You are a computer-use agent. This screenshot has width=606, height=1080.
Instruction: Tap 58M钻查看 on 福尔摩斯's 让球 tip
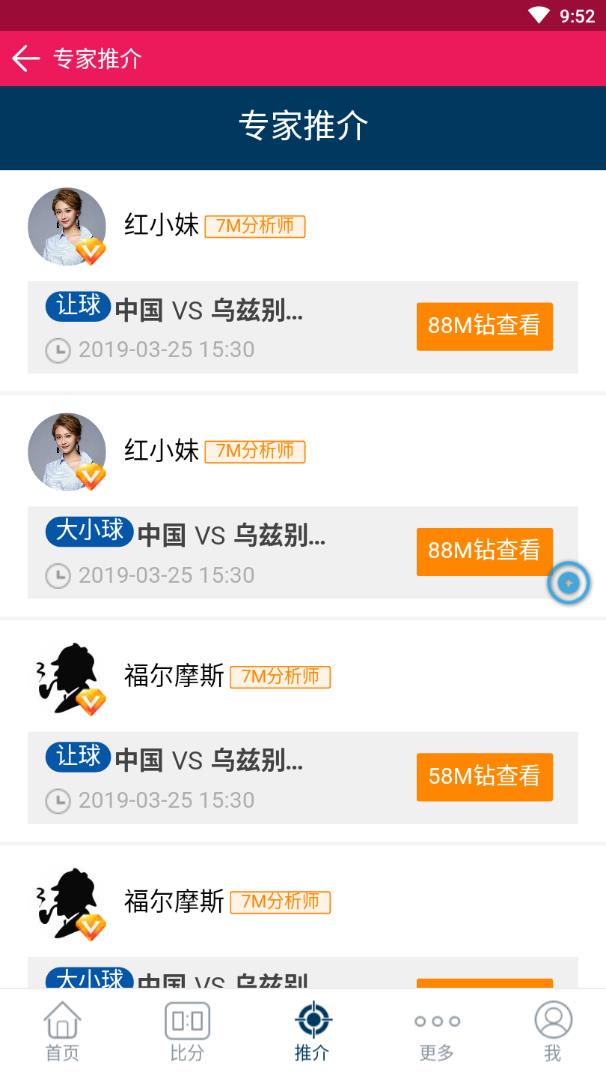(x=484, y=777)
